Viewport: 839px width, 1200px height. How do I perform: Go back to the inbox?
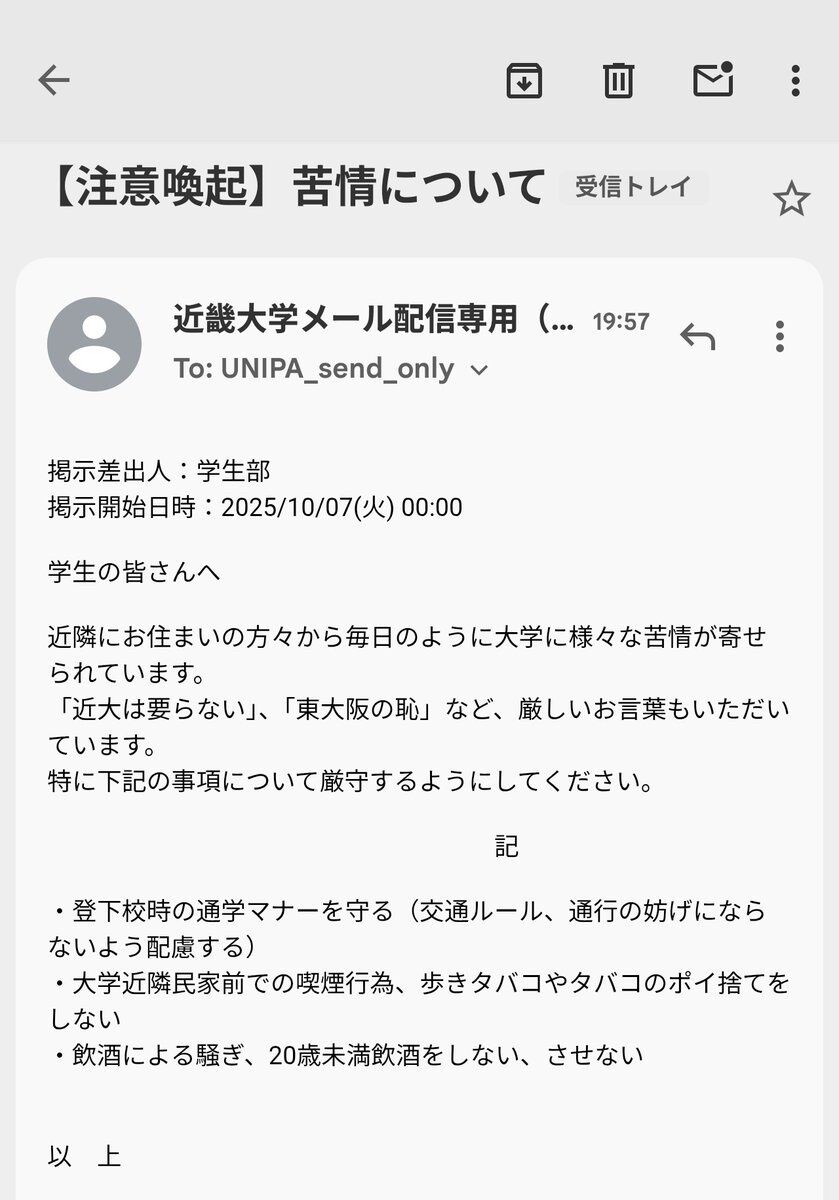point(53,80)
